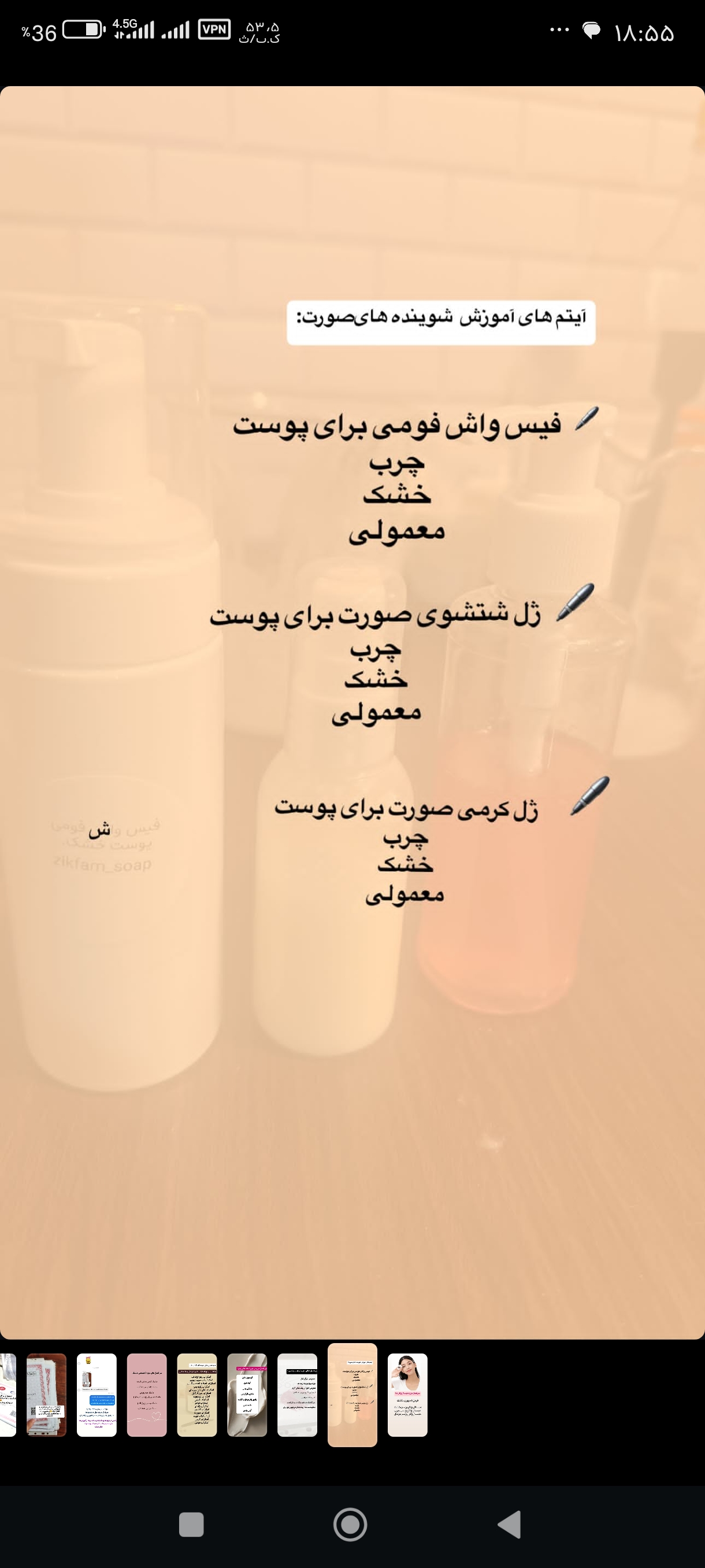This screenshot has width=705, height=1568.
Task: Go back using the system back button
Action: click(x=510, y=1524)
